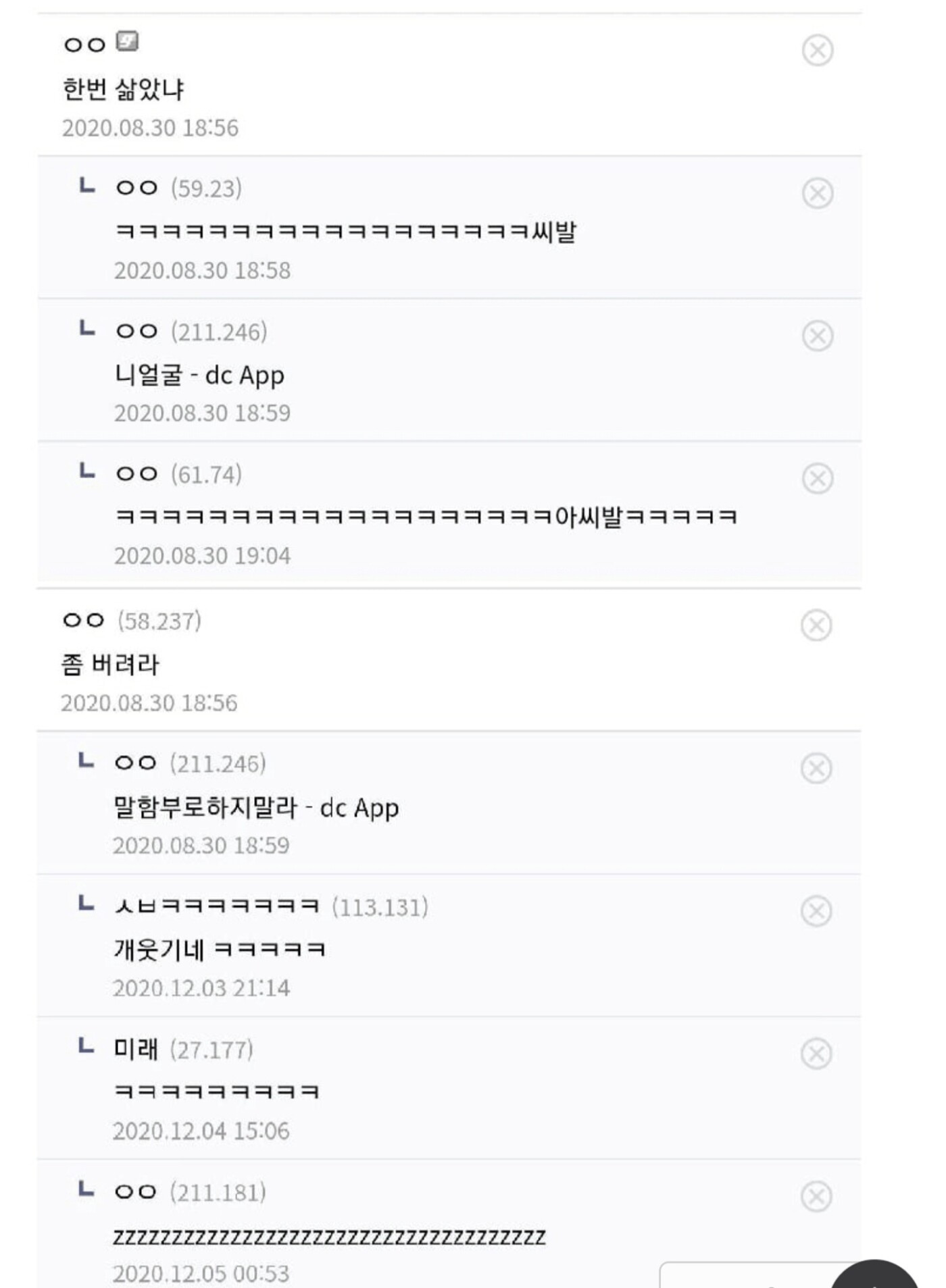Delete the 18:58 reply from 59.23
Viewport: 946px width, 1288px height.
818,193
